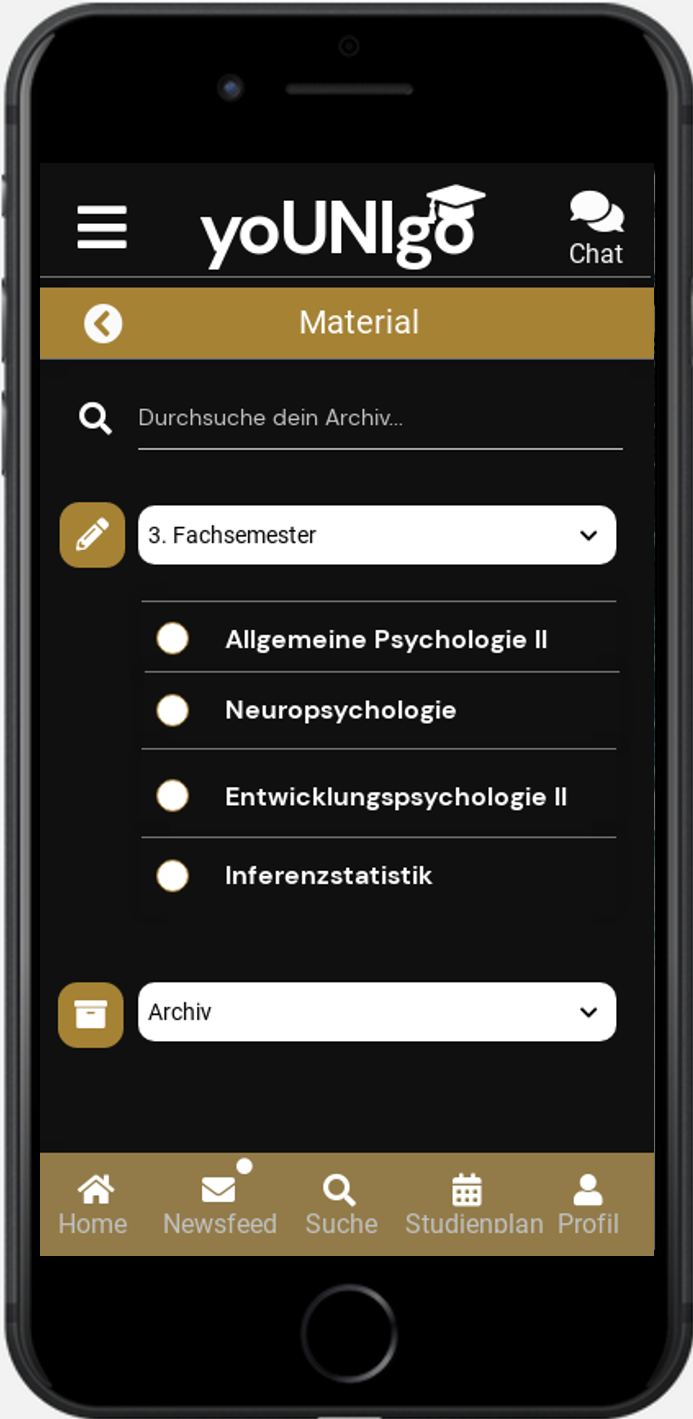Switch to the Profil tab

tap(588, 1204)
